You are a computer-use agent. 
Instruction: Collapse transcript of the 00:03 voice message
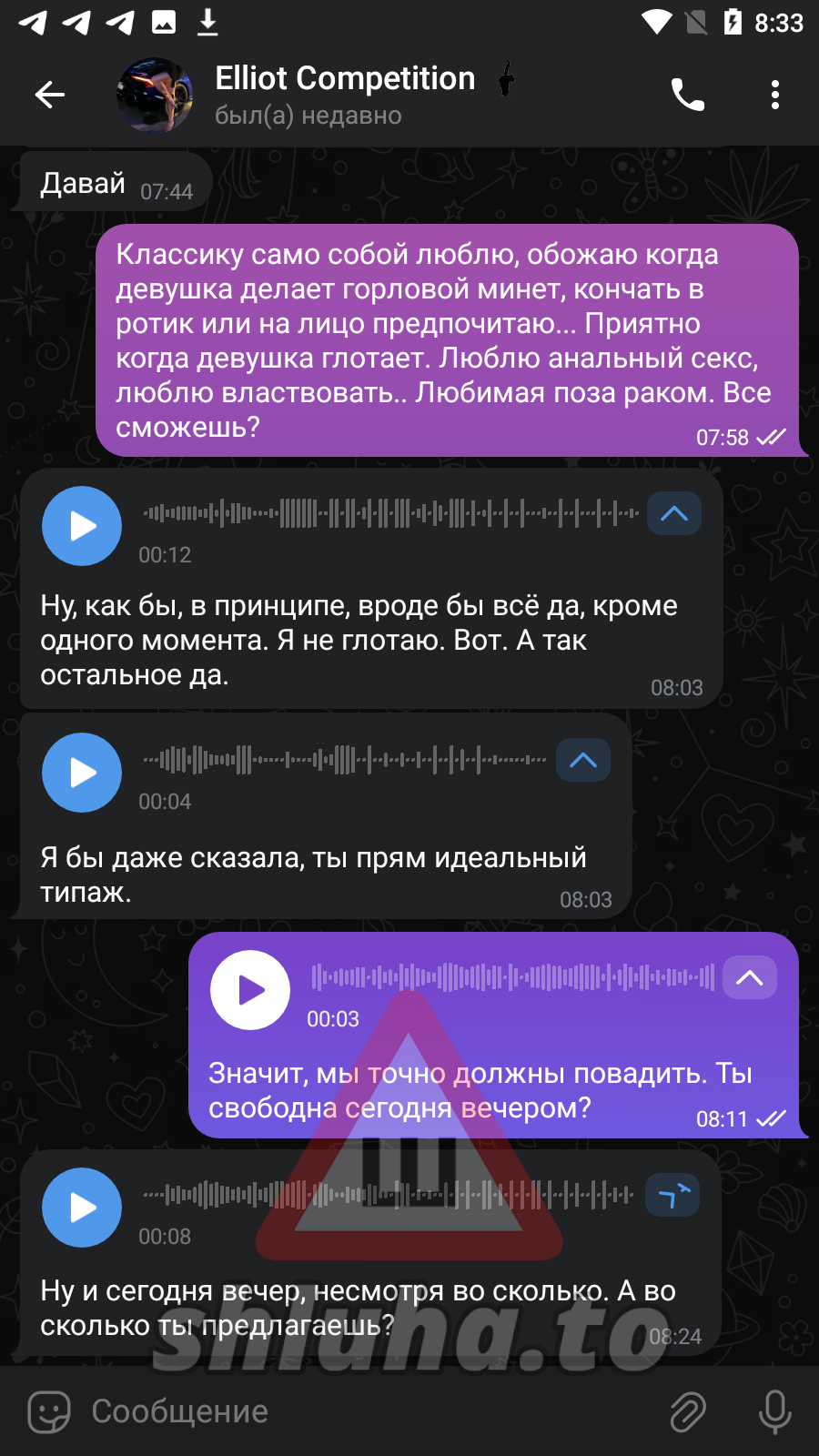pos(749,978)
